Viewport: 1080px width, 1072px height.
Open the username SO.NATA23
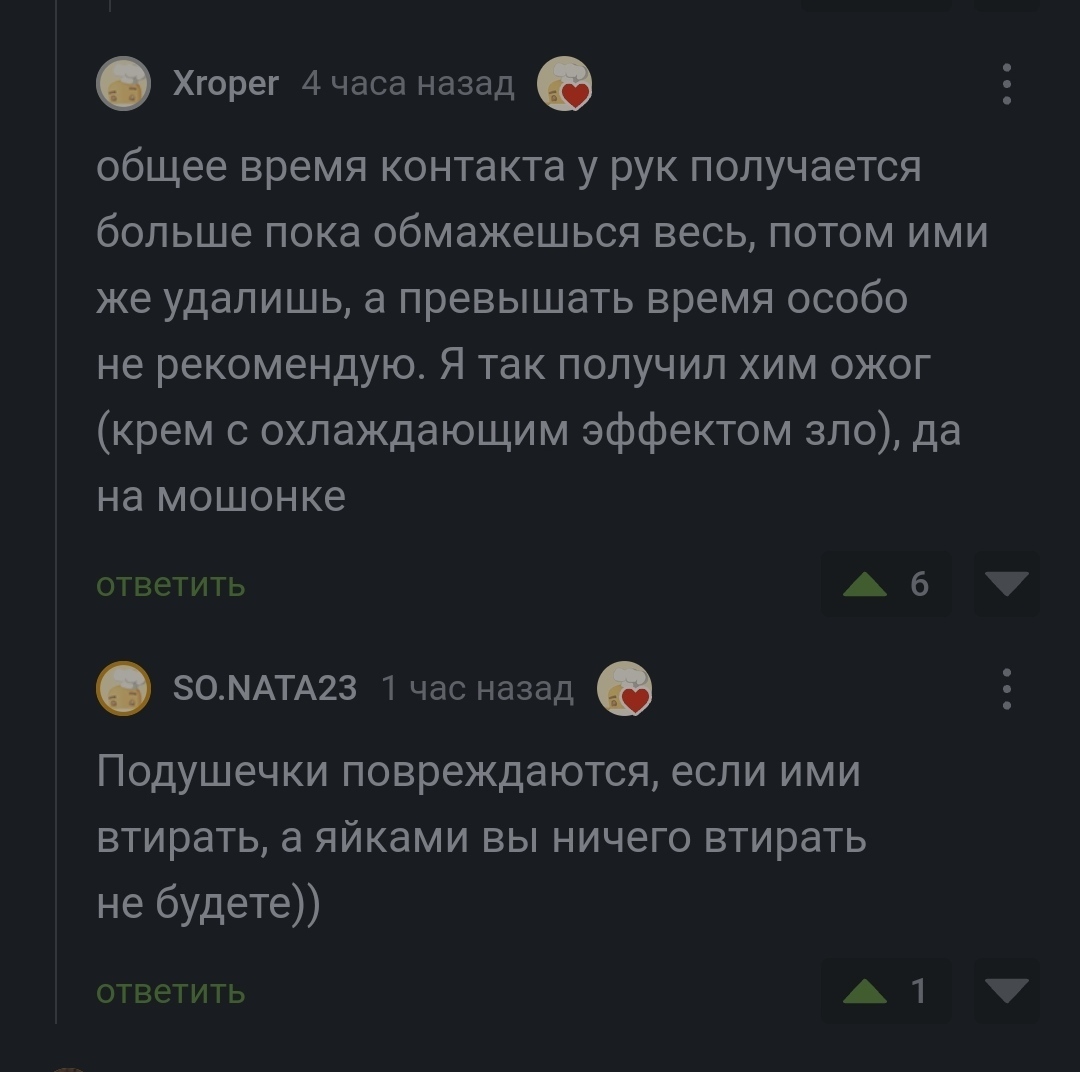[265, 689]
